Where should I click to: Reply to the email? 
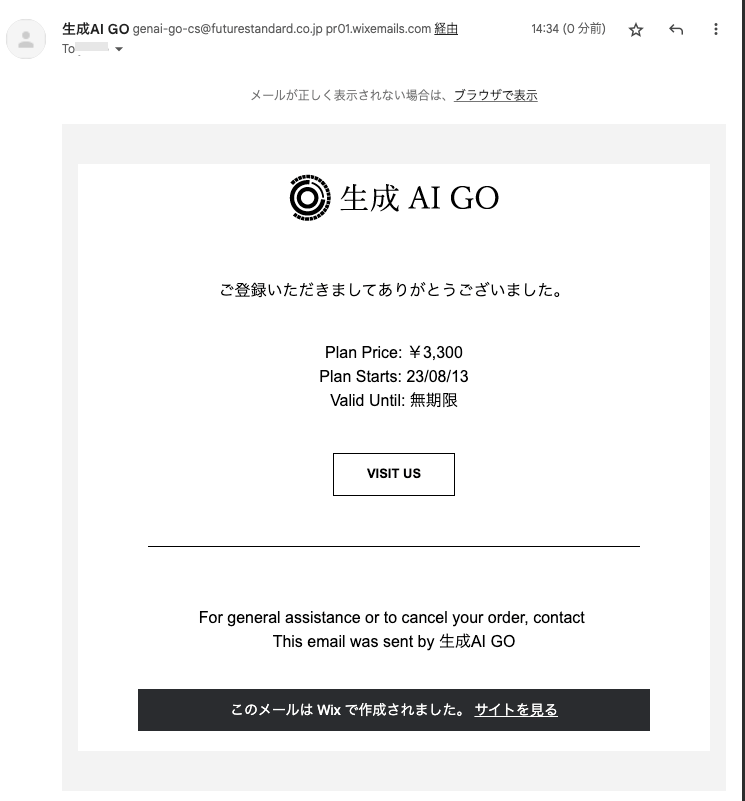point(676,30)
